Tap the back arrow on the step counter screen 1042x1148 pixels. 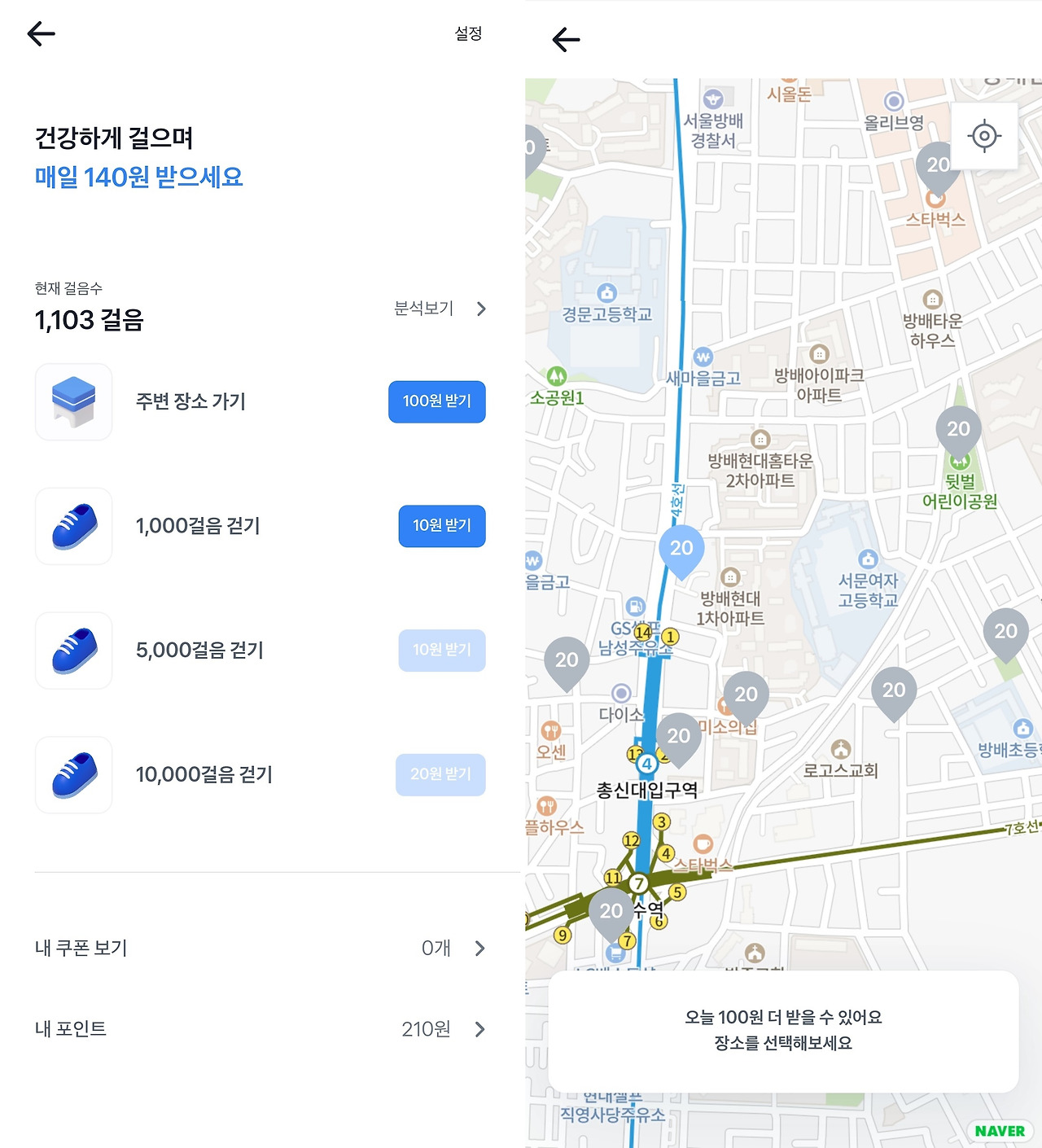click(x=39, y=33)
